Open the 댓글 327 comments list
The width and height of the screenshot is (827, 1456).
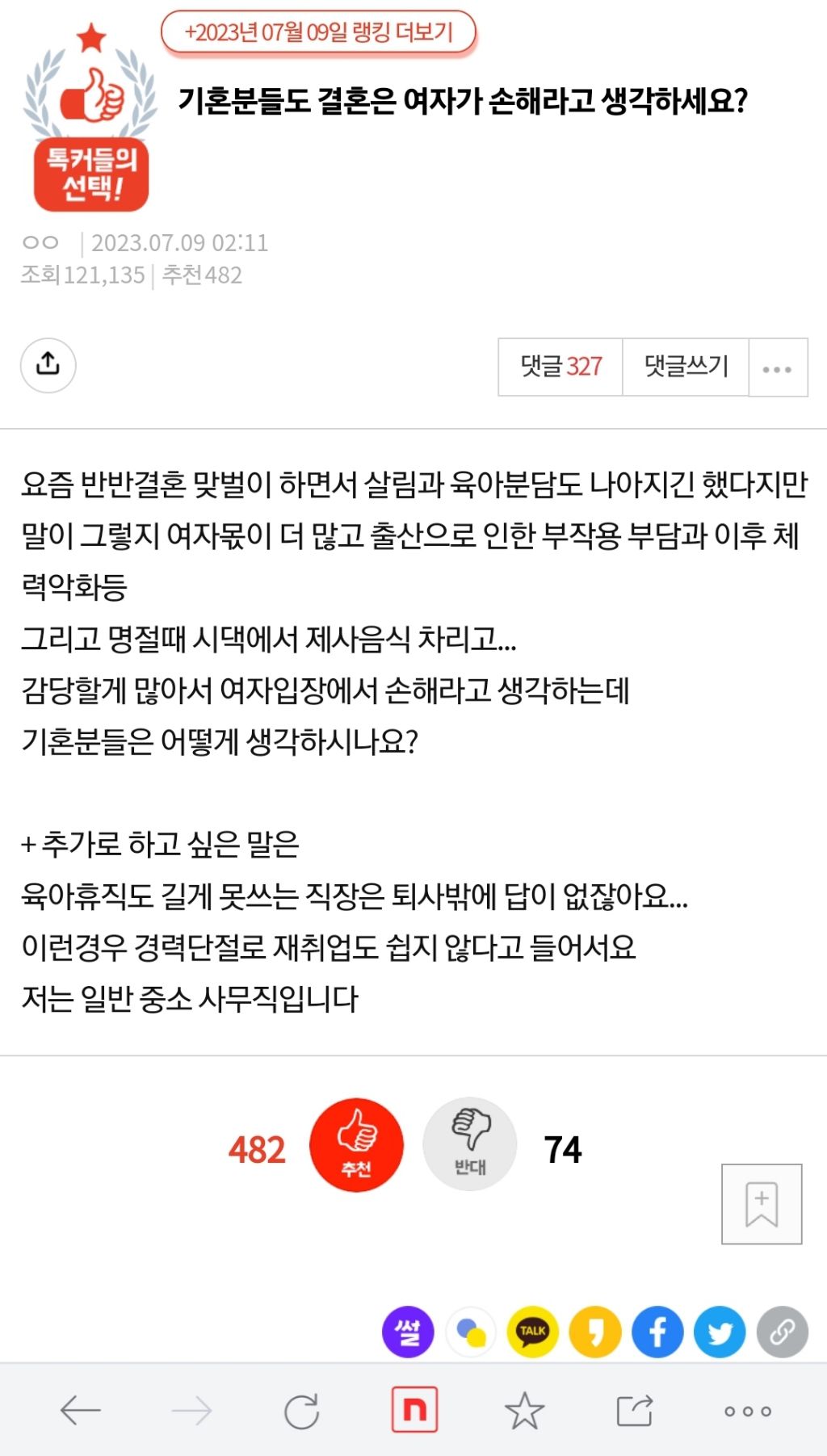[560, 367]
